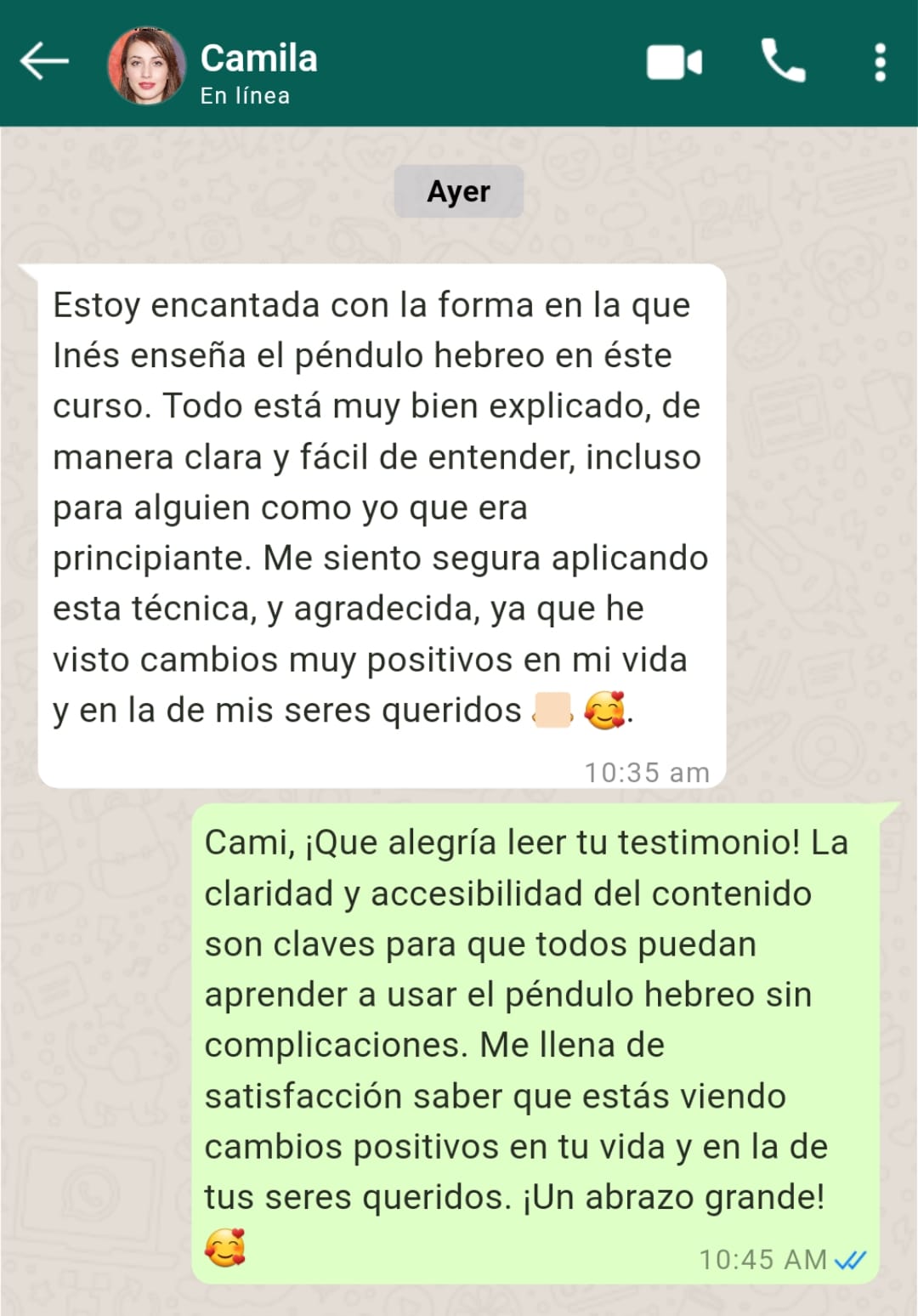The height and width of the screenshot is (1316, 918).
Task: Open Camila's profile photo
Action: tap(146, 65)
